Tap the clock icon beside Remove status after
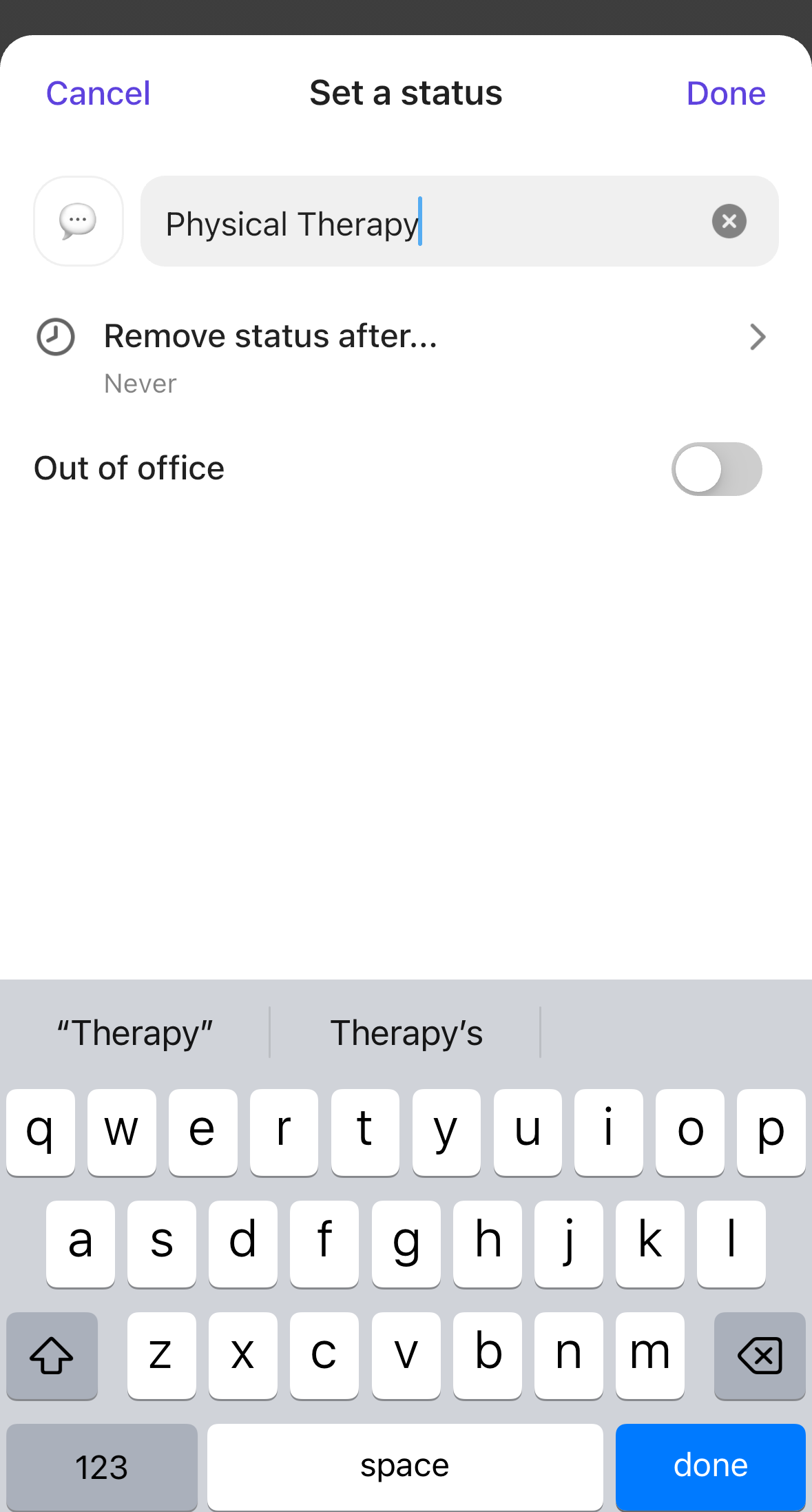Image resolution: width=812 pixels, height=1512 pixels. pos(55,337)
